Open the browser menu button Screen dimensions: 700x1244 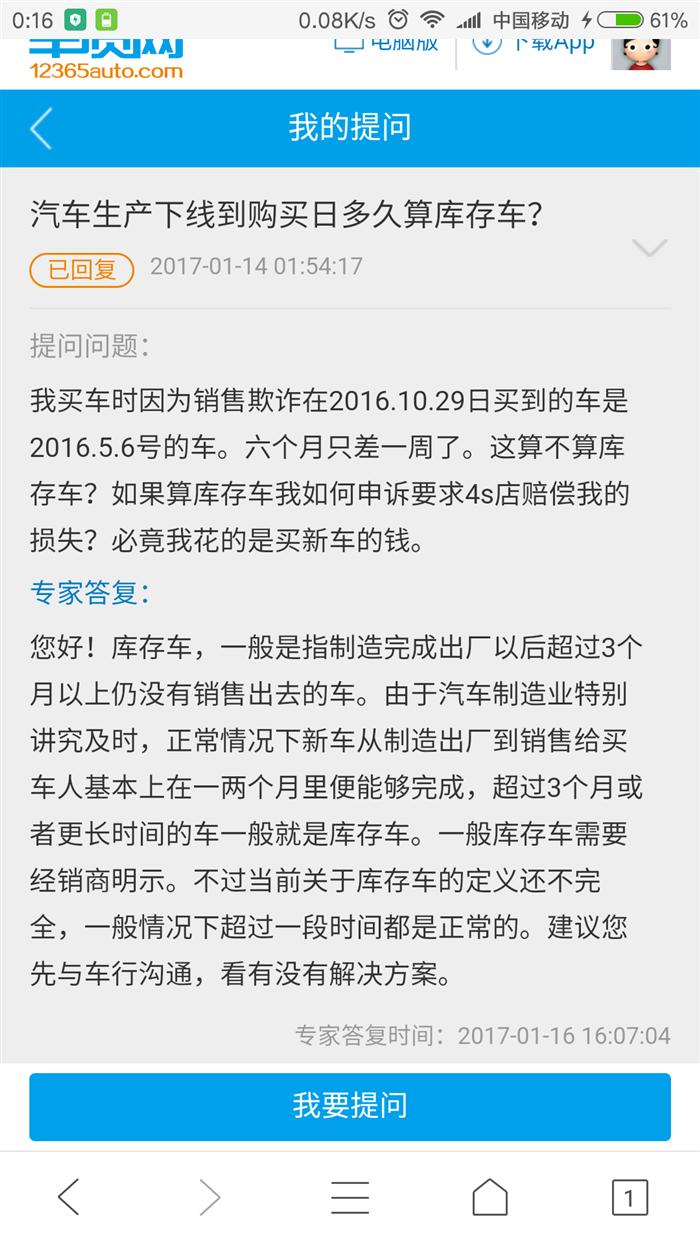click(x=350, y=1197)
